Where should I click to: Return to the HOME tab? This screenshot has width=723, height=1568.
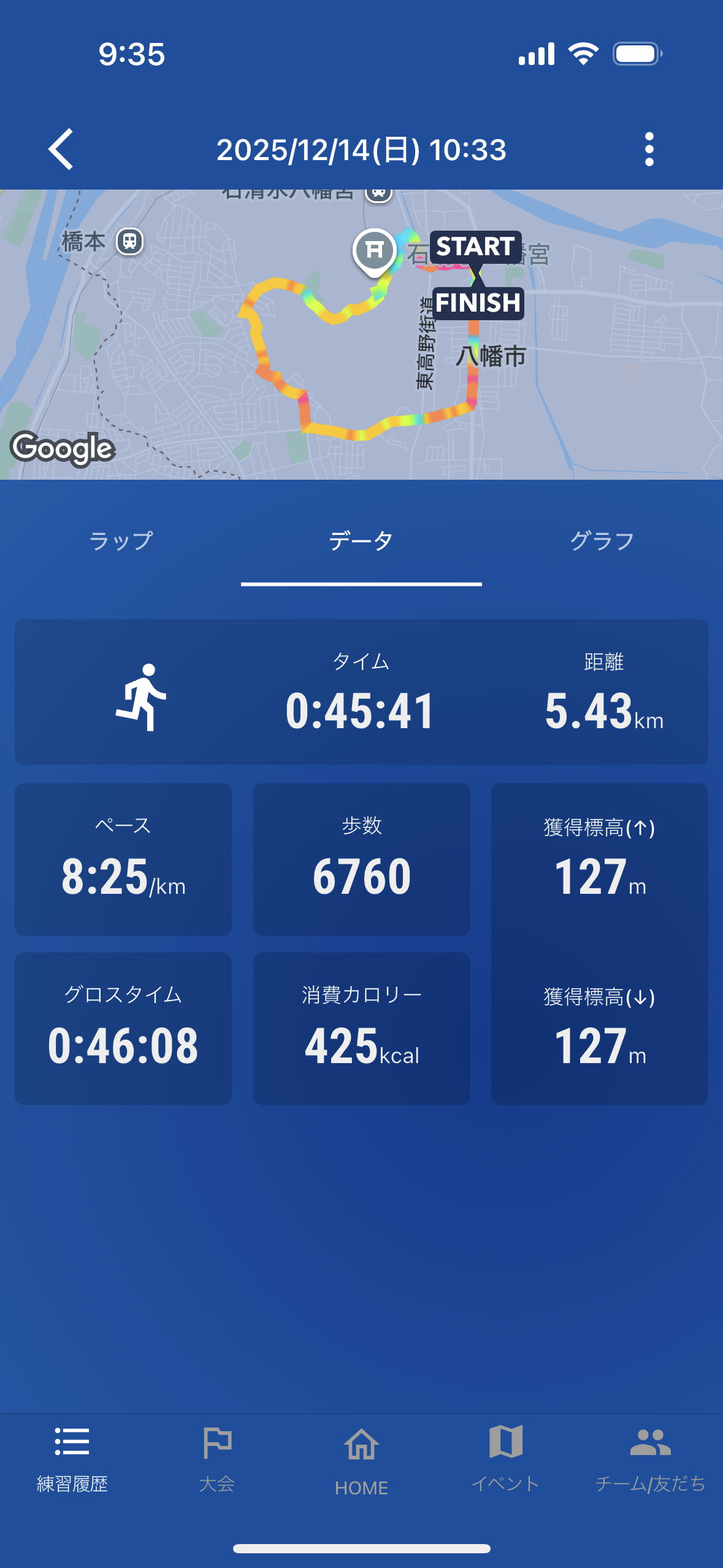pyautogui.click(x=361, y=1460)
